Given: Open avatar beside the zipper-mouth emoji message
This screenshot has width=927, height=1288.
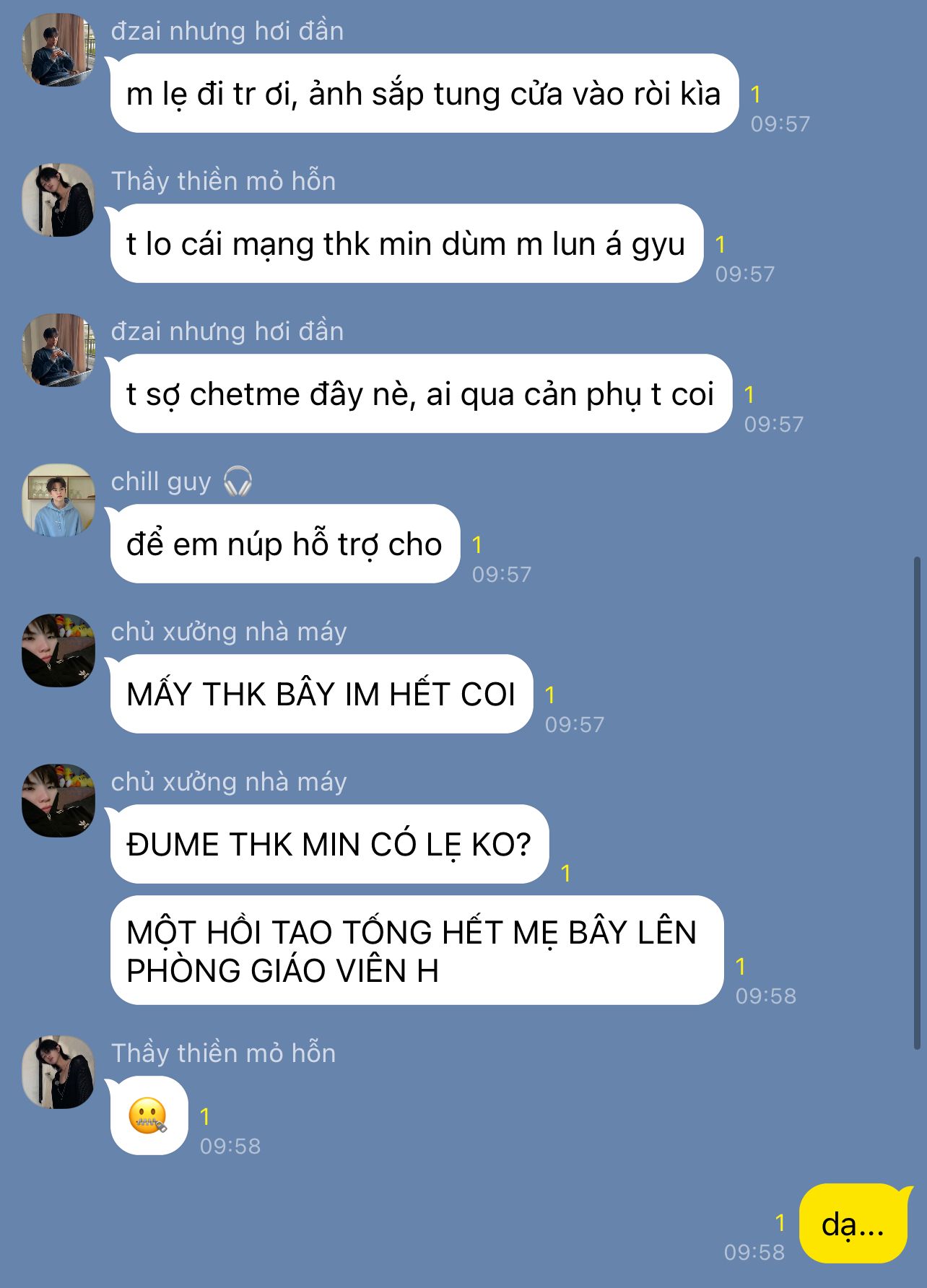Looking at the screenshot, I should pyautogui.click(x=58, y=1072).
